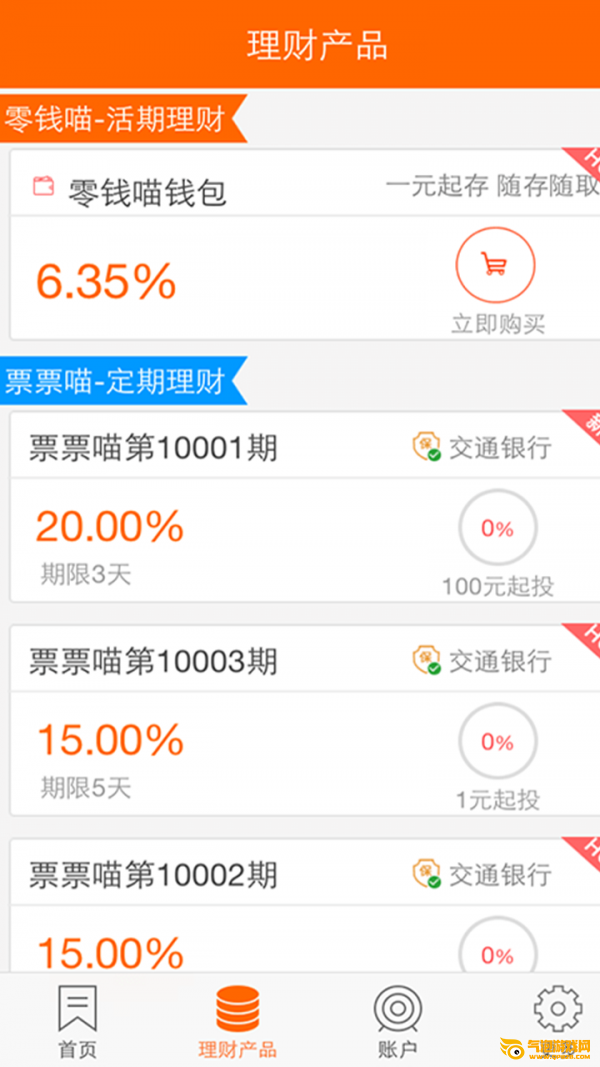This screenshot has width=600, height=1067.
Task: Open the gear settings tab
Action: click(x=556, y=1010)
